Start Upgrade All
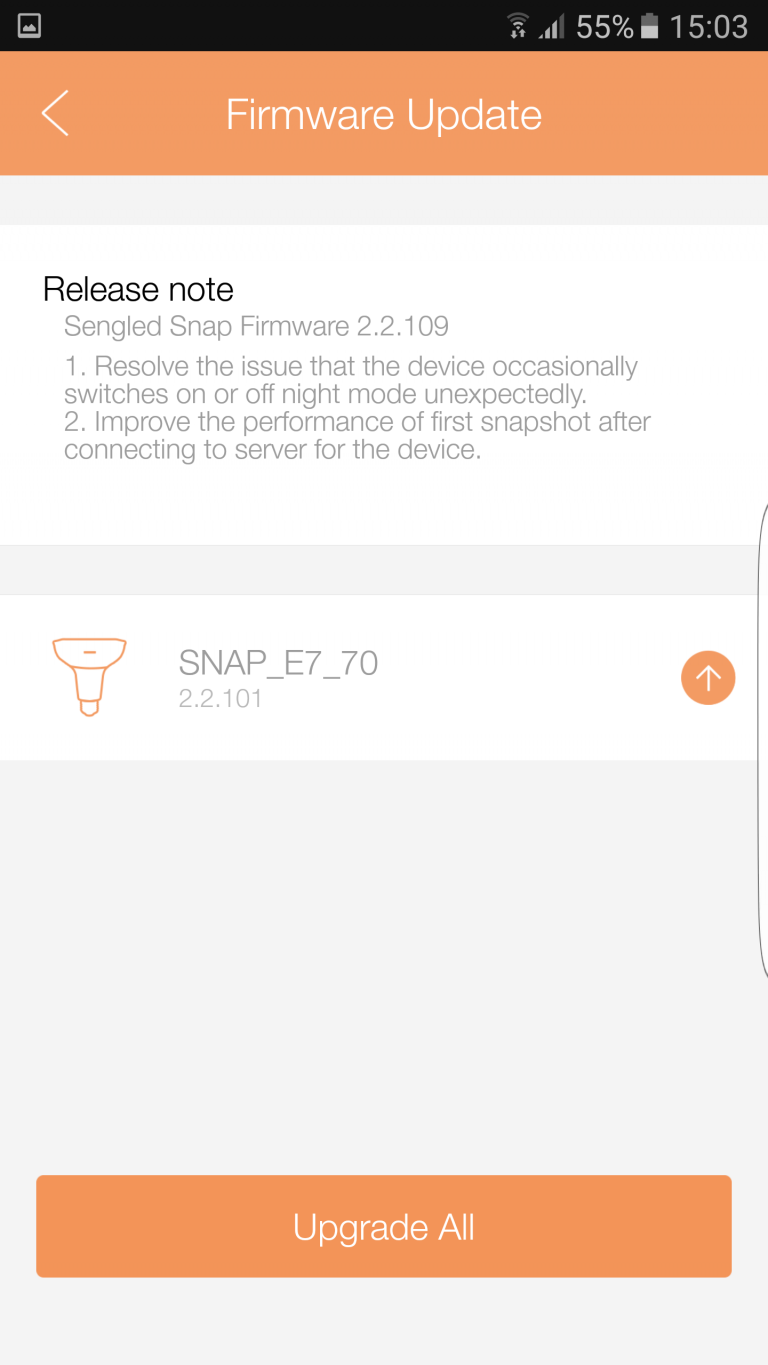This screenshot has height=1365, width=768. 384,1226
